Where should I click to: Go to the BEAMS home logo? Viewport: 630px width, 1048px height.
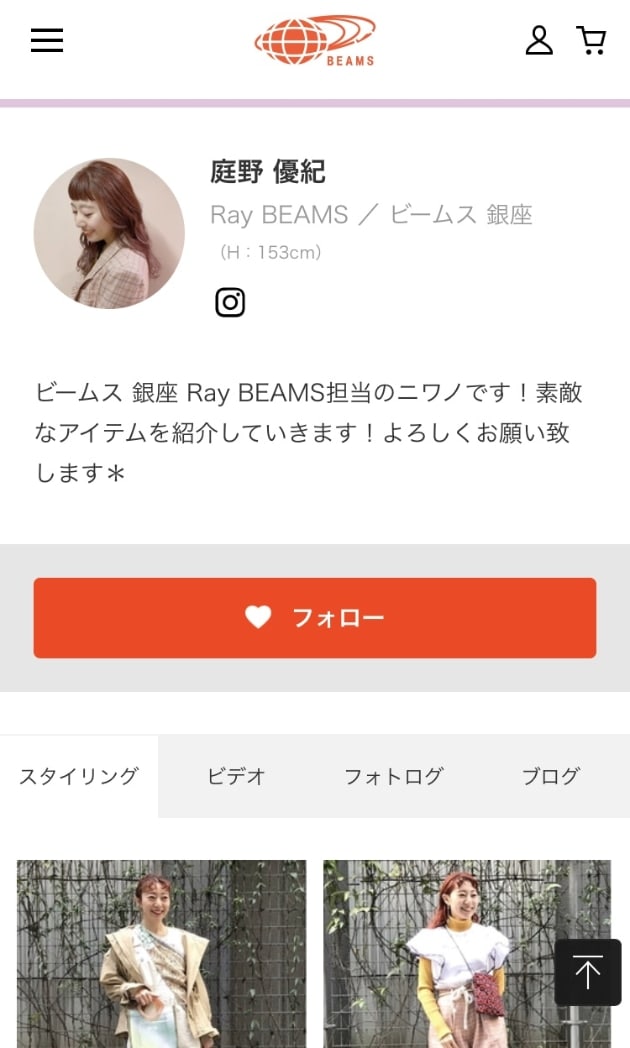[x=315, y=41]
